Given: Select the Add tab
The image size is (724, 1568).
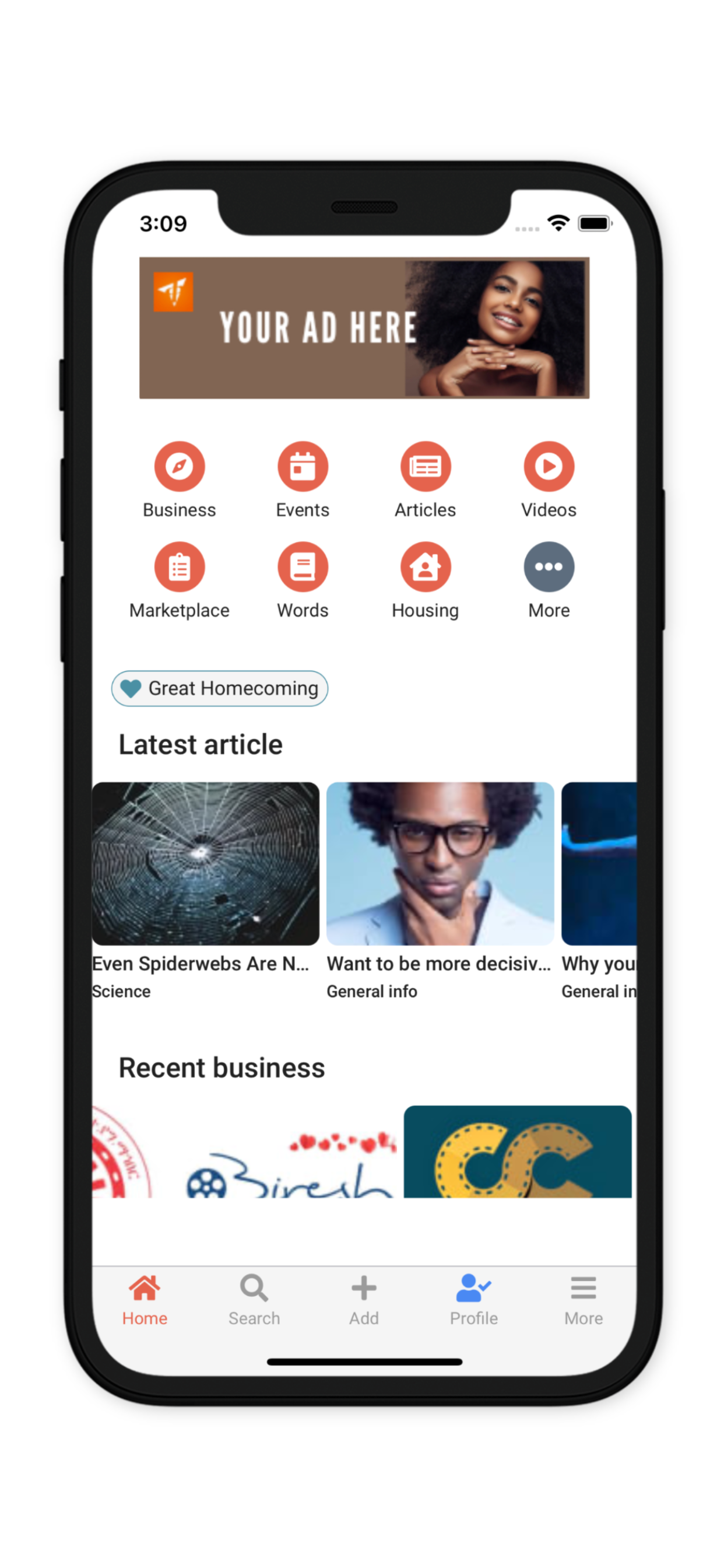Looking at the screenshot, I should tap(364, 1300).
